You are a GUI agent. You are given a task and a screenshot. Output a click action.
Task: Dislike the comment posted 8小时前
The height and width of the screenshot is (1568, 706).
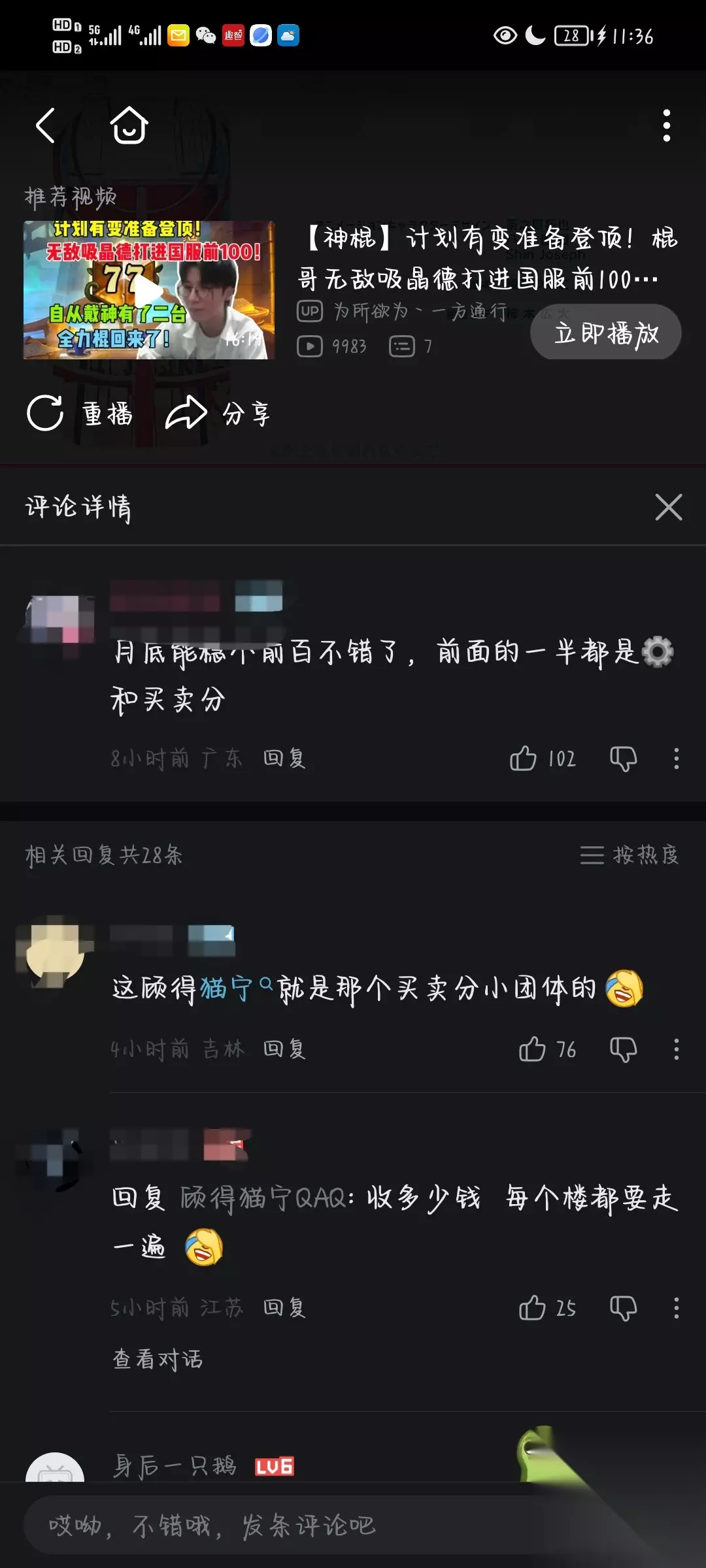[x=623, y=759]
